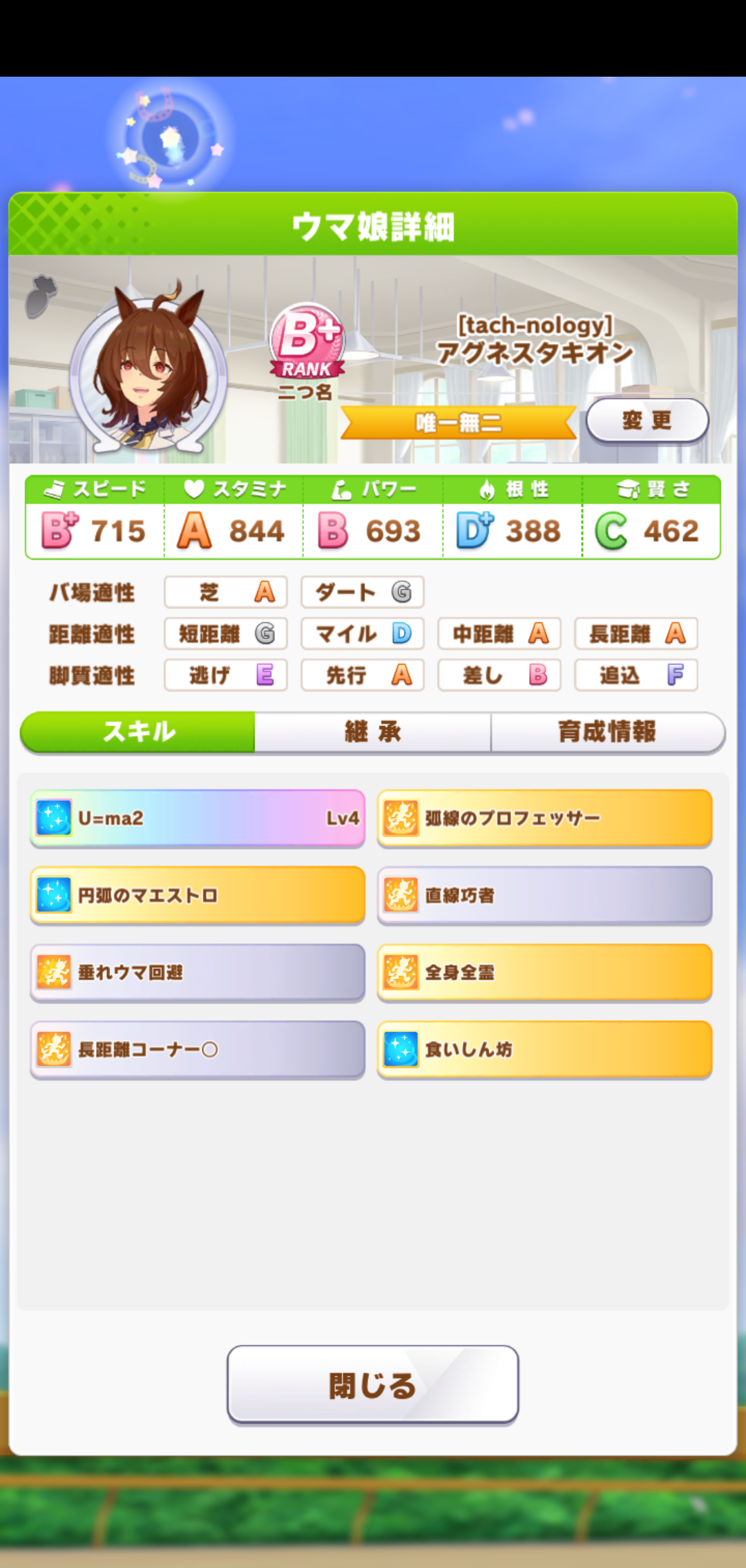The image size is (746, 1568).
Task: Tap the 変更 button beside the title
Action: 647,420
